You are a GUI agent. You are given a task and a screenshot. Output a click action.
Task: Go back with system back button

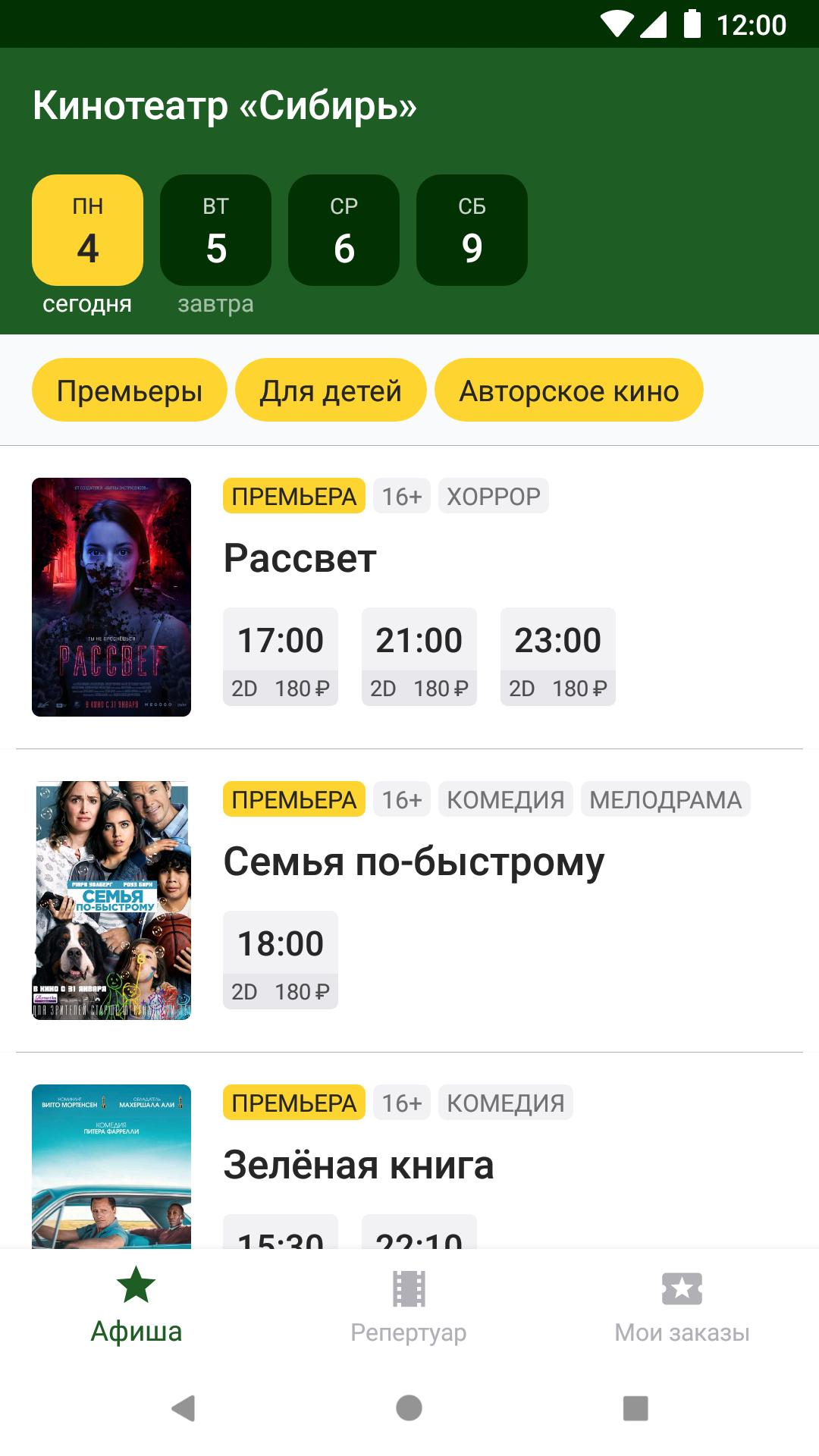(x=183, y=1408)
